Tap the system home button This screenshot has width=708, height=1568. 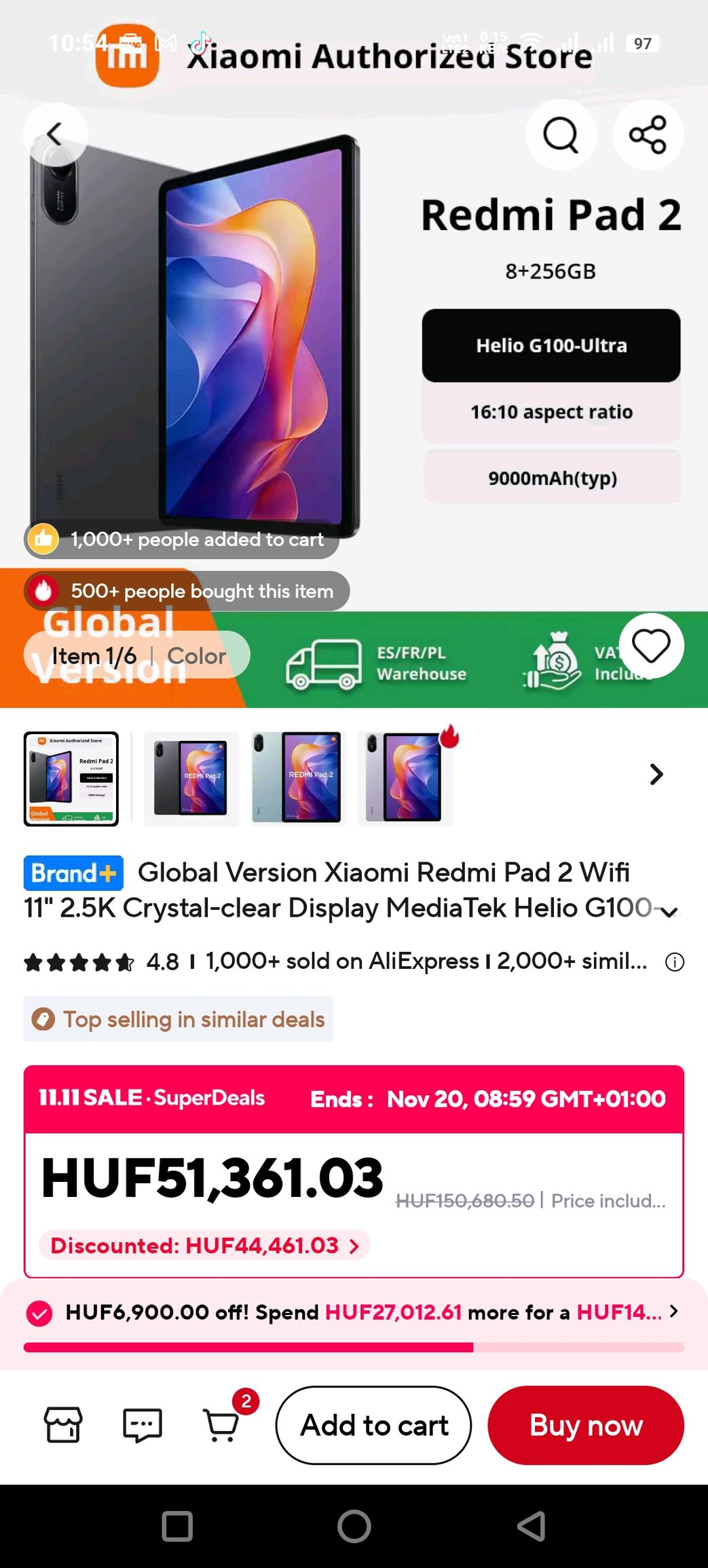(354, 1527)
